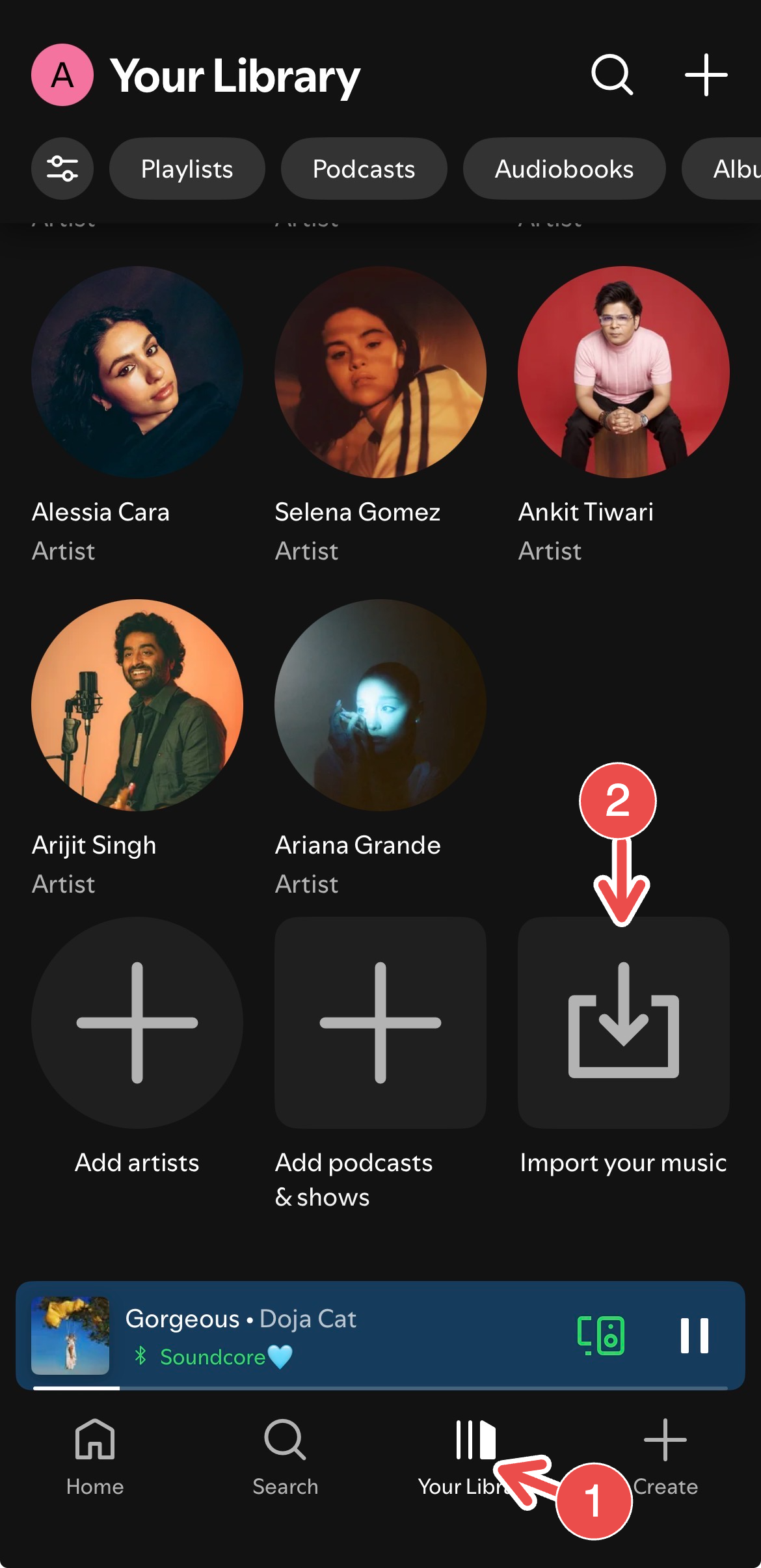
Task: Select Add artists tile
Action: point(137,1023)
